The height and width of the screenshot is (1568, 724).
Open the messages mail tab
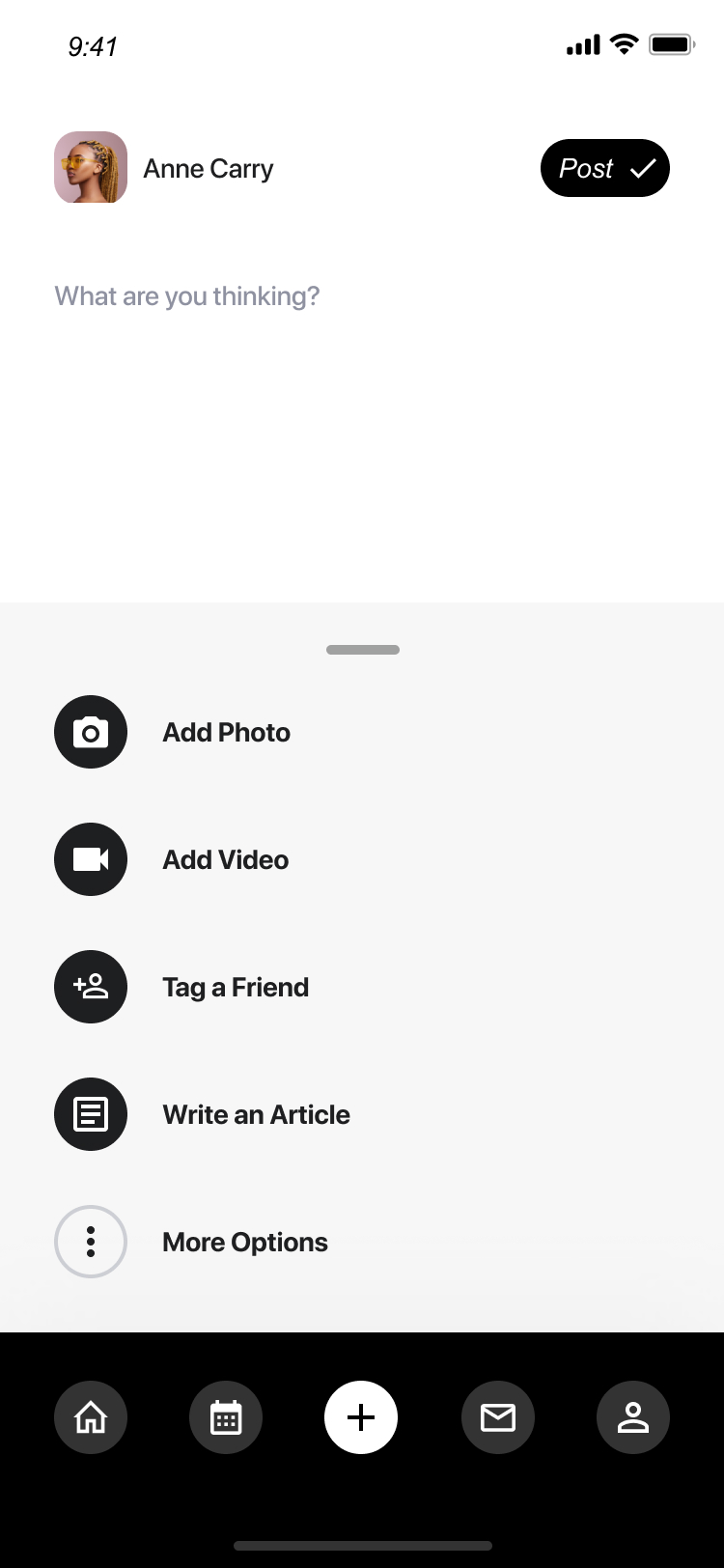[498, 1417]
